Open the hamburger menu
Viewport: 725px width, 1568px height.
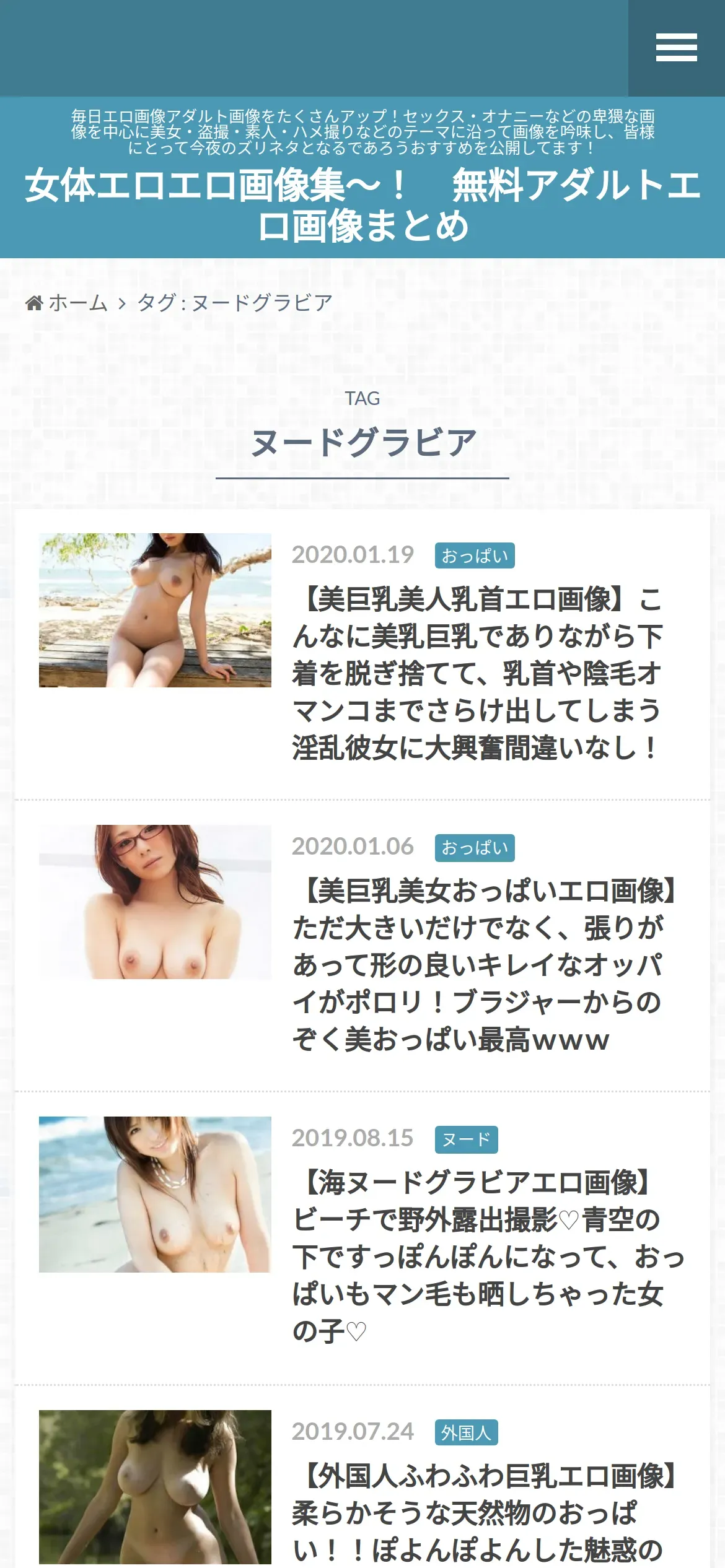point(676,48)
